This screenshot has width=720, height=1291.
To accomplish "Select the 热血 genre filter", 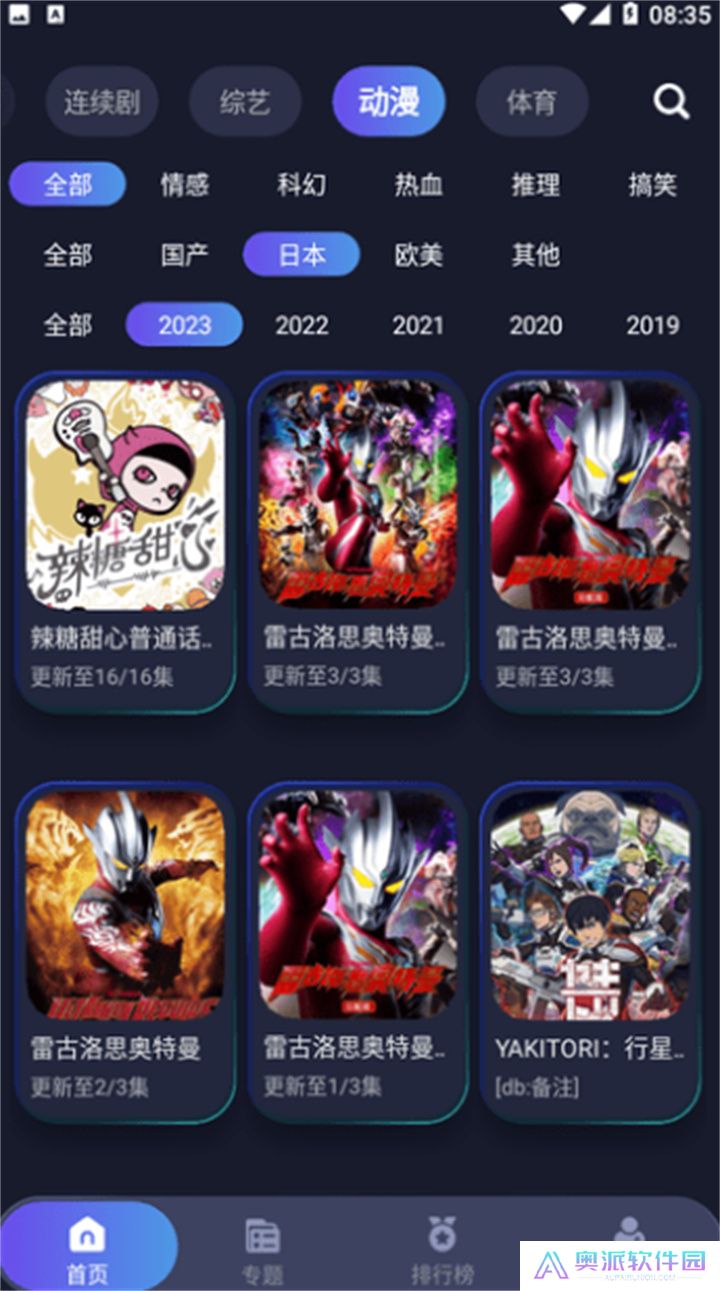I will coord(418,185).
